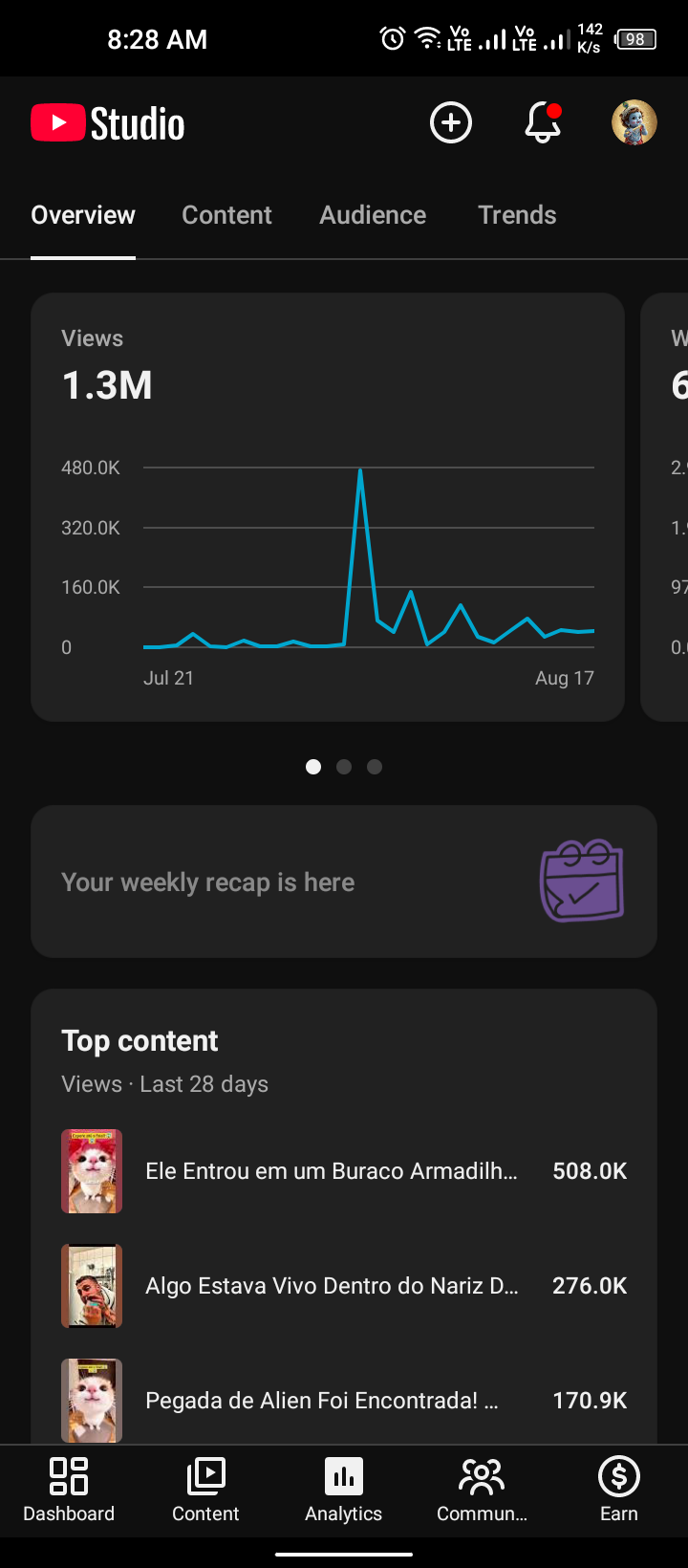Open the account profile picture

pyautogui.click(x=634, y=123)
